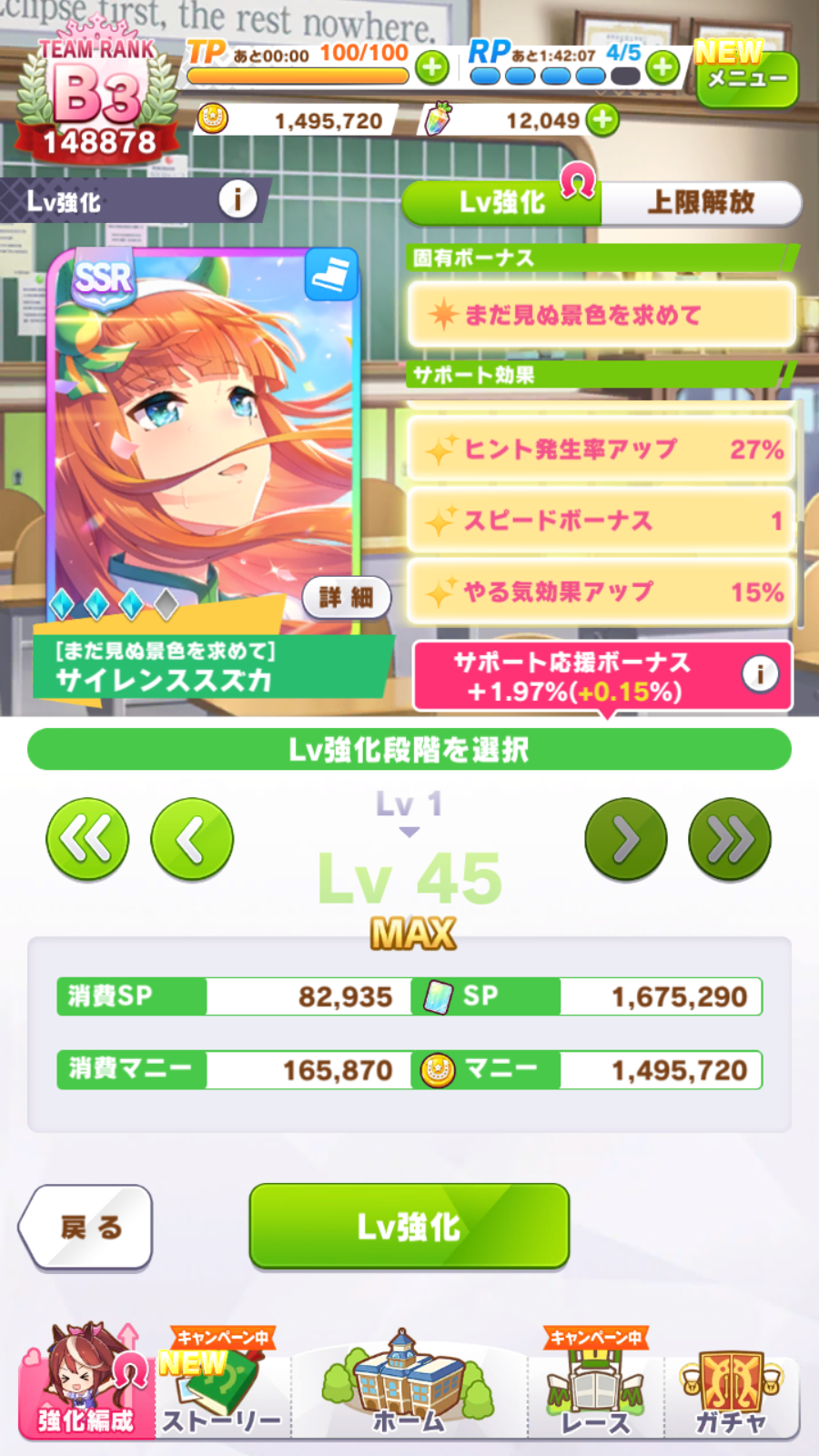
Task: Open the ガチャ tab
Action: [x=732, y=1388]
